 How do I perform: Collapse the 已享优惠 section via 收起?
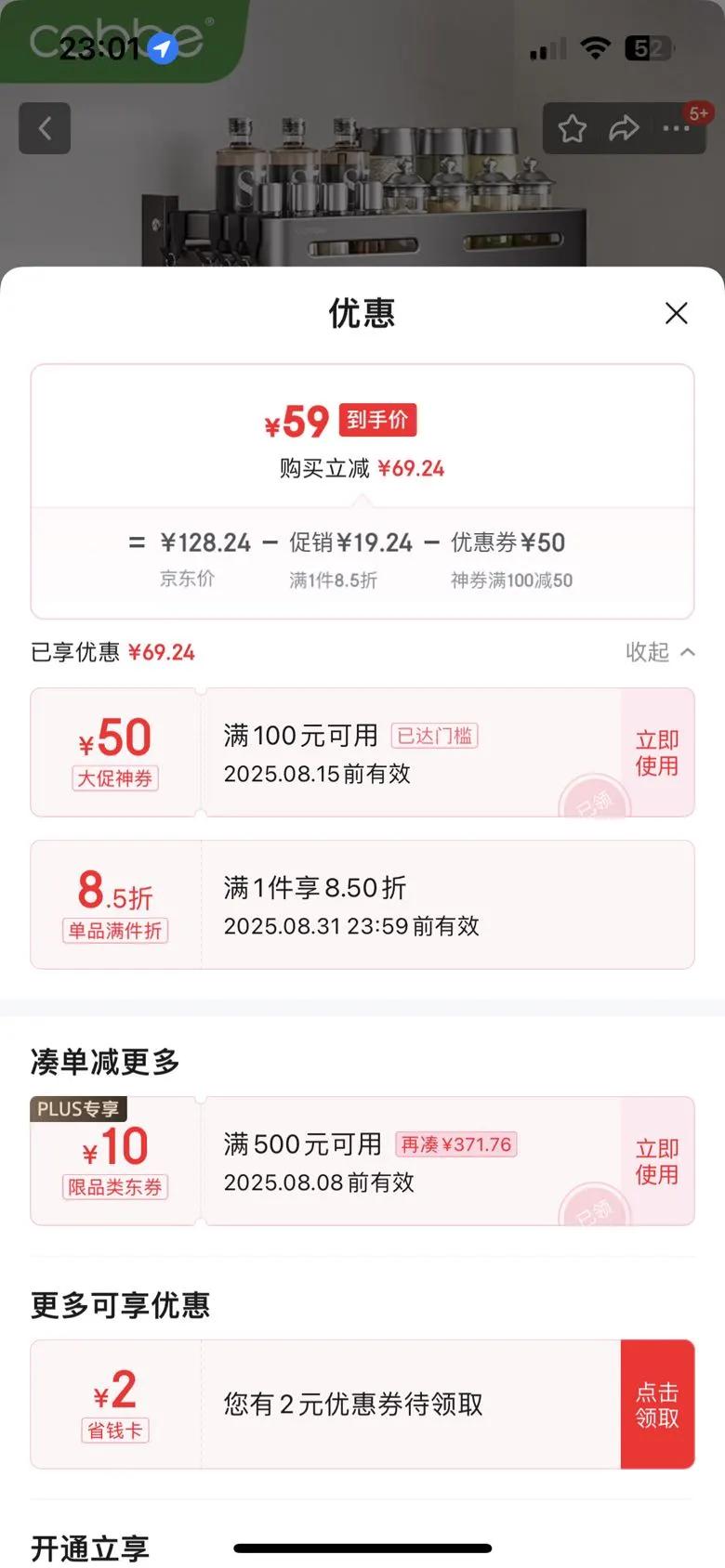(660, 652)
